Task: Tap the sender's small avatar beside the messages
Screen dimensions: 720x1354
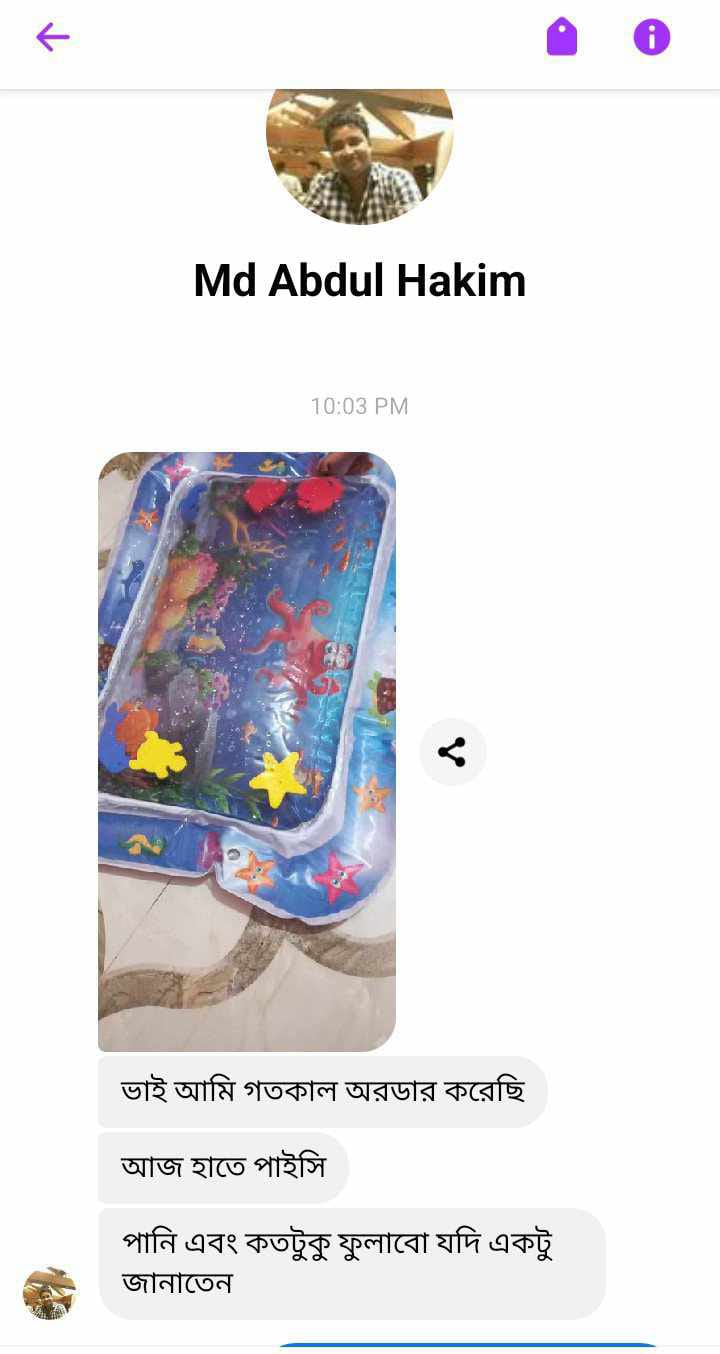Action: point(49,1293)
